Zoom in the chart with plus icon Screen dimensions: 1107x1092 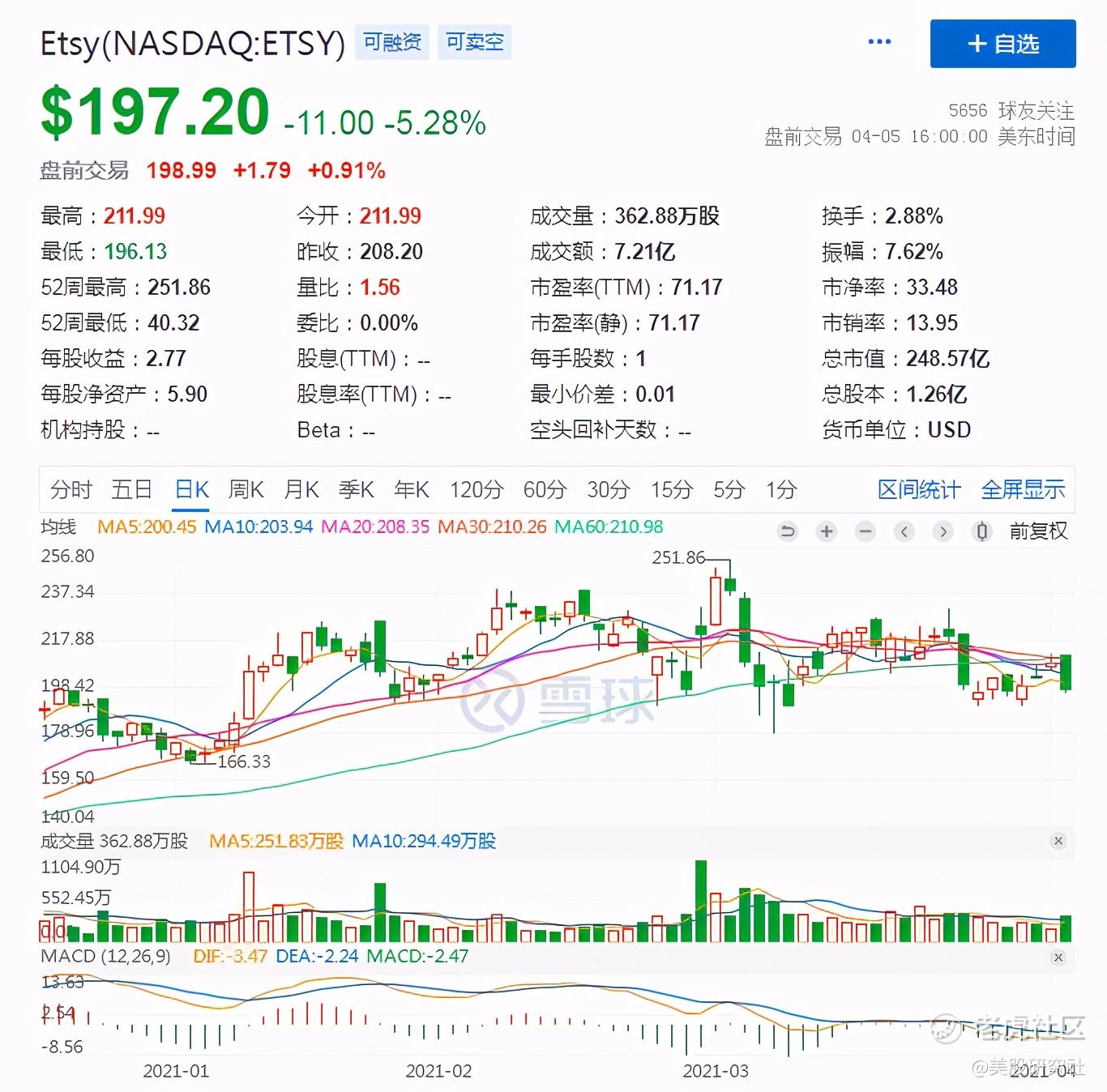tap(827, 531)
